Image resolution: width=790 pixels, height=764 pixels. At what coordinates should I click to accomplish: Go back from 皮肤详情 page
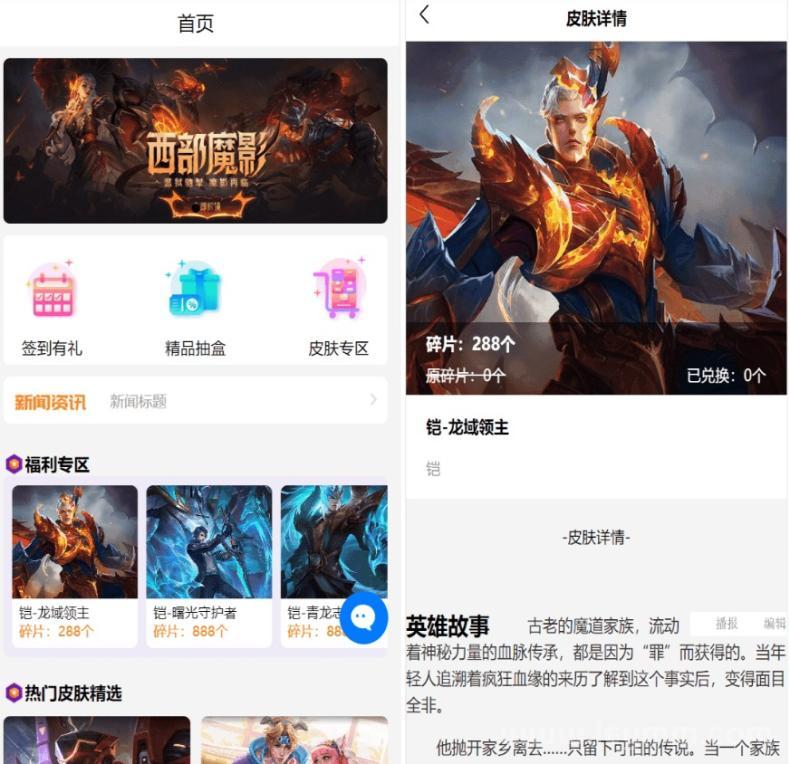(x=424, y=15)
